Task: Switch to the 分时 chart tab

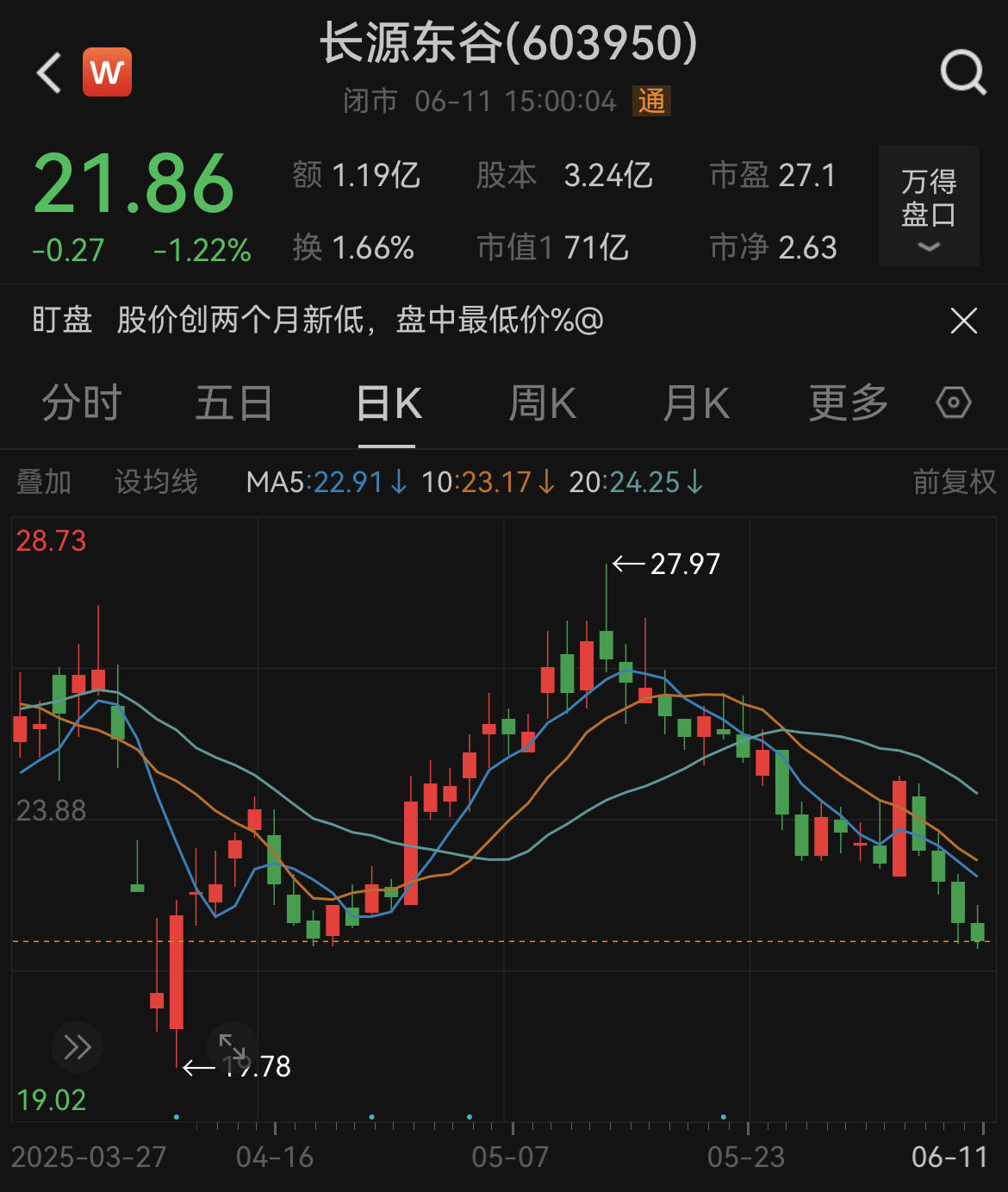Action: [82, 403]
